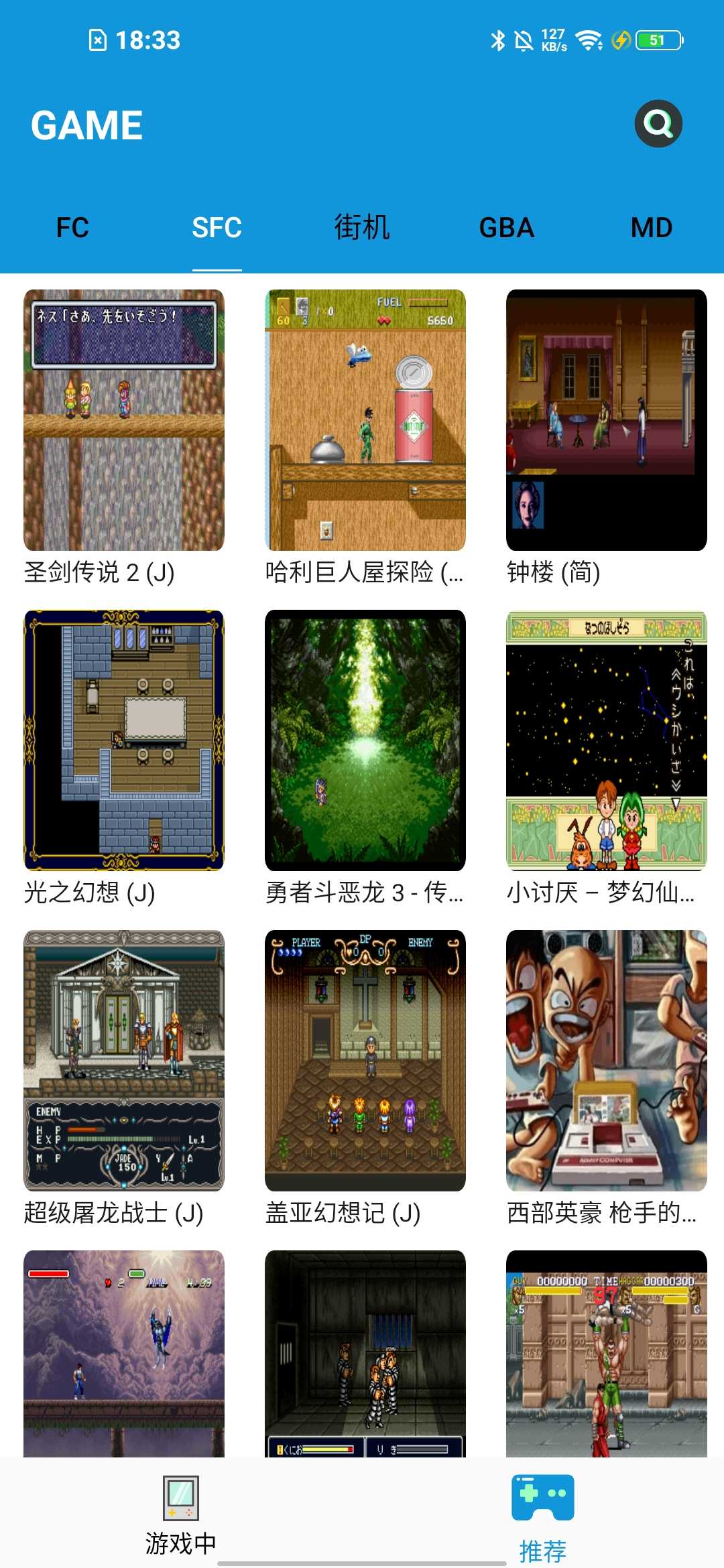
Task: Open the game 超级屠龙战士 (J)
Action: pyautogui.click(x=124, y=1061)
